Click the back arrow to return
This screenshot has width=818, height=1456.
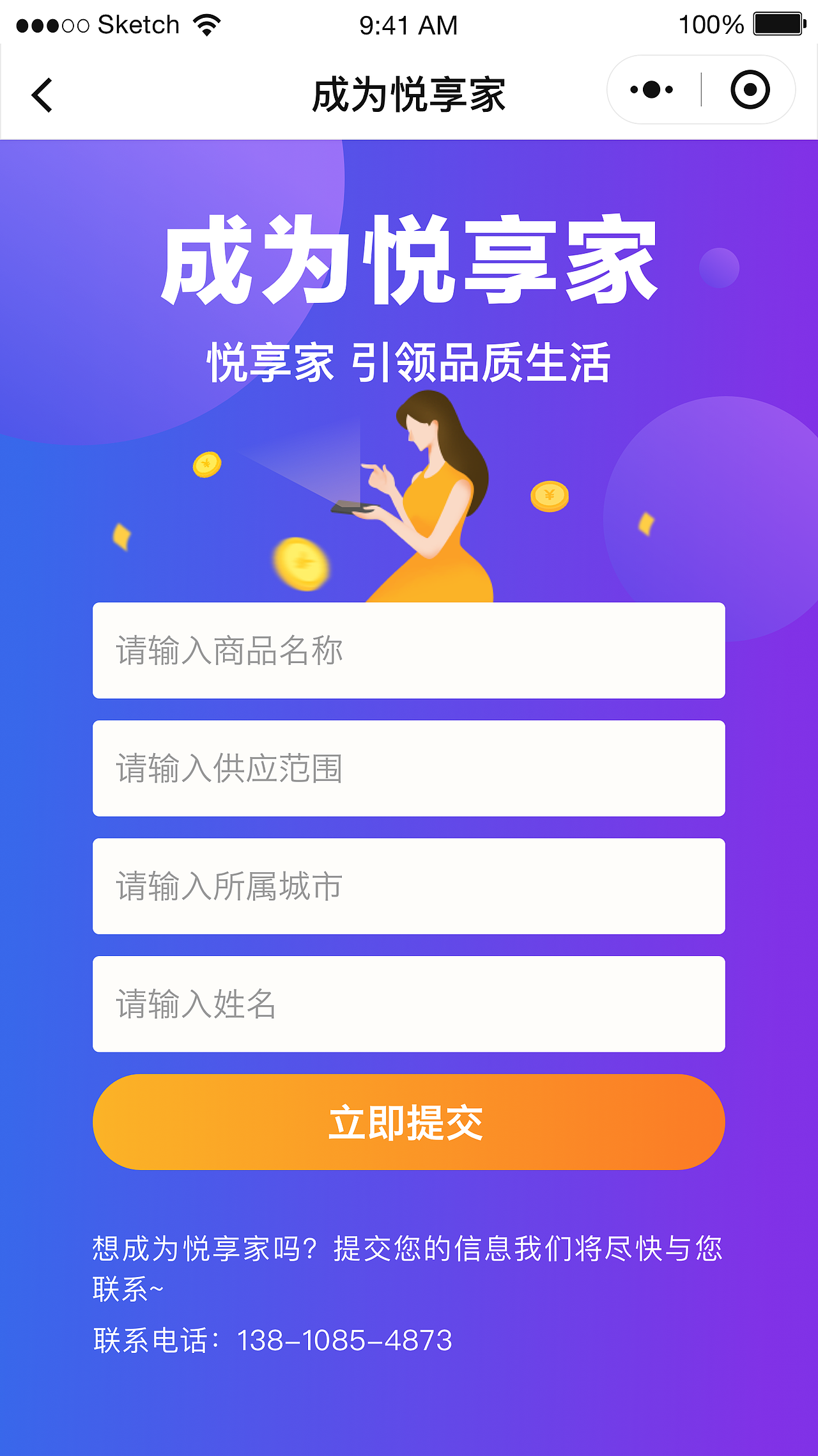tap(41, 94)
